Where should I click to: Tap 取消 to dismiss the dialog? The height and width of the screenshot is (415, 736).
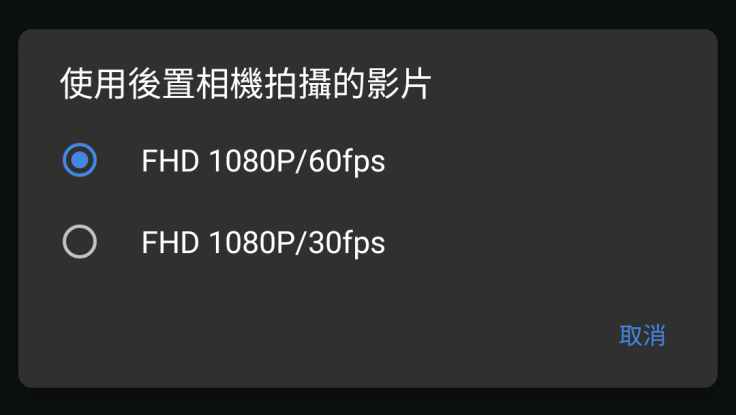(642, 336)
